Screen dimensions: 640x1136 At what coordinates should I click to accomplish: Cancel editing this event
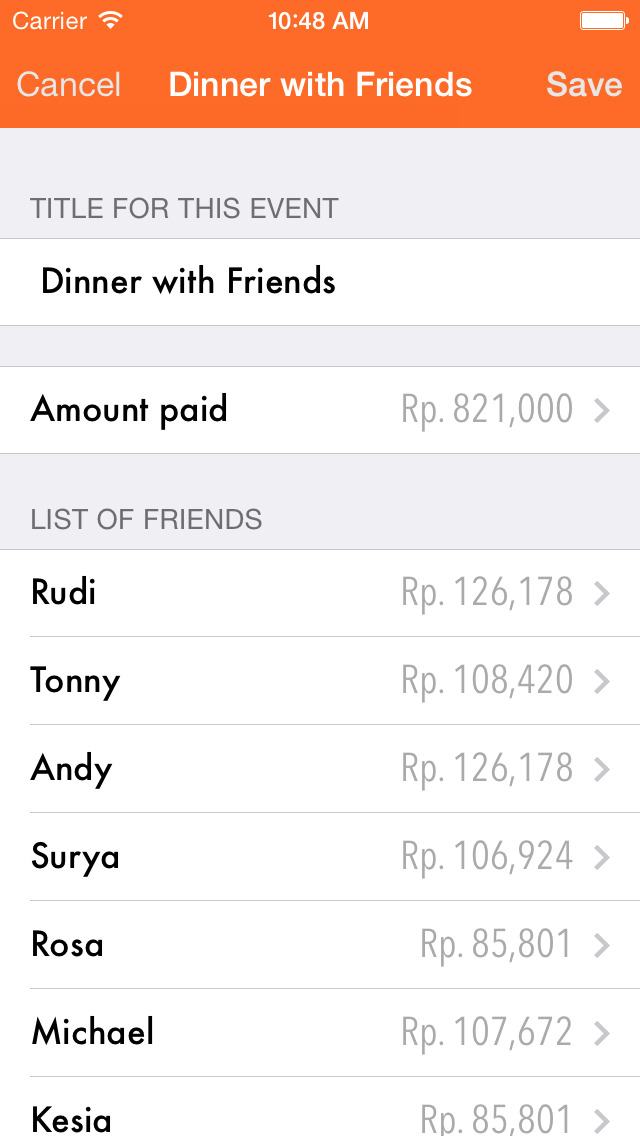(69, 85)
